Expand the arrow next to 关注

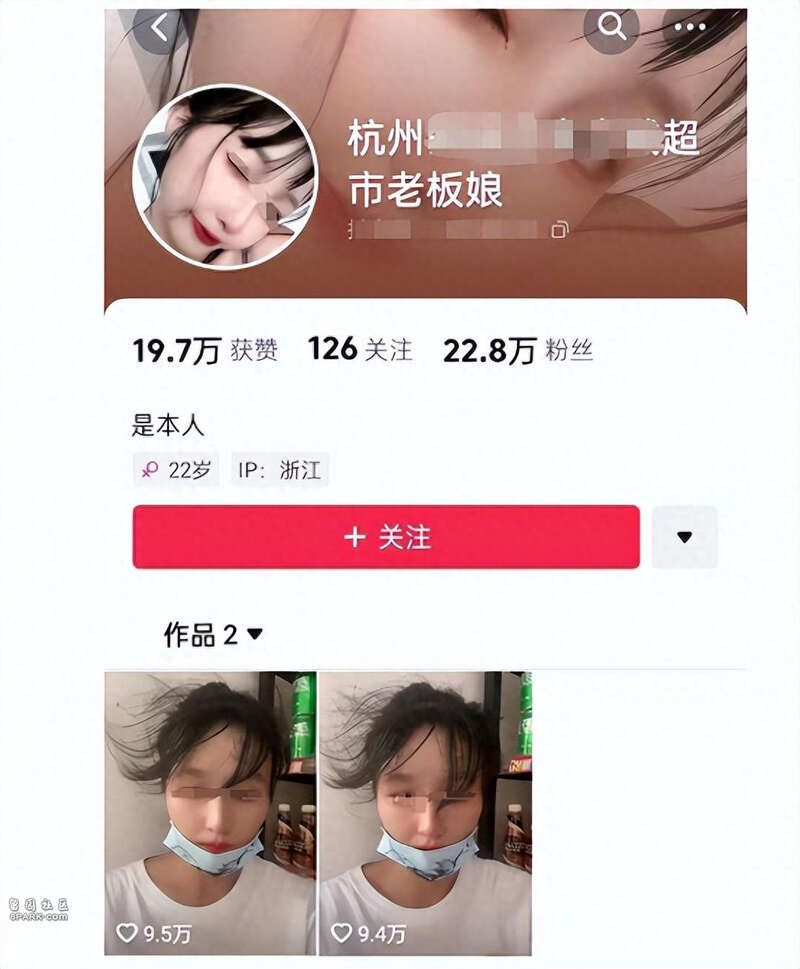684,537
